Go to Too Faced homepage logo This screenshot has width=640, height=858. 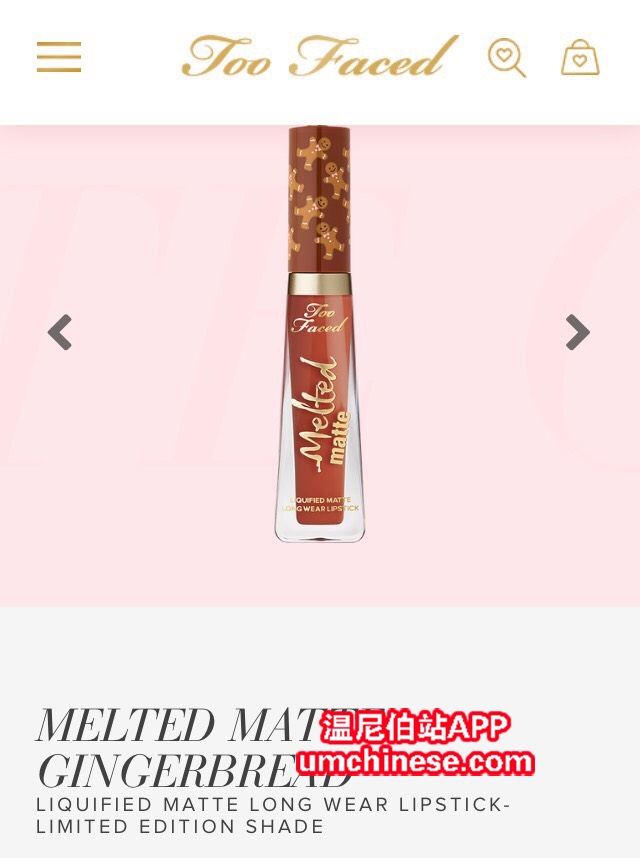click(320, 56)
